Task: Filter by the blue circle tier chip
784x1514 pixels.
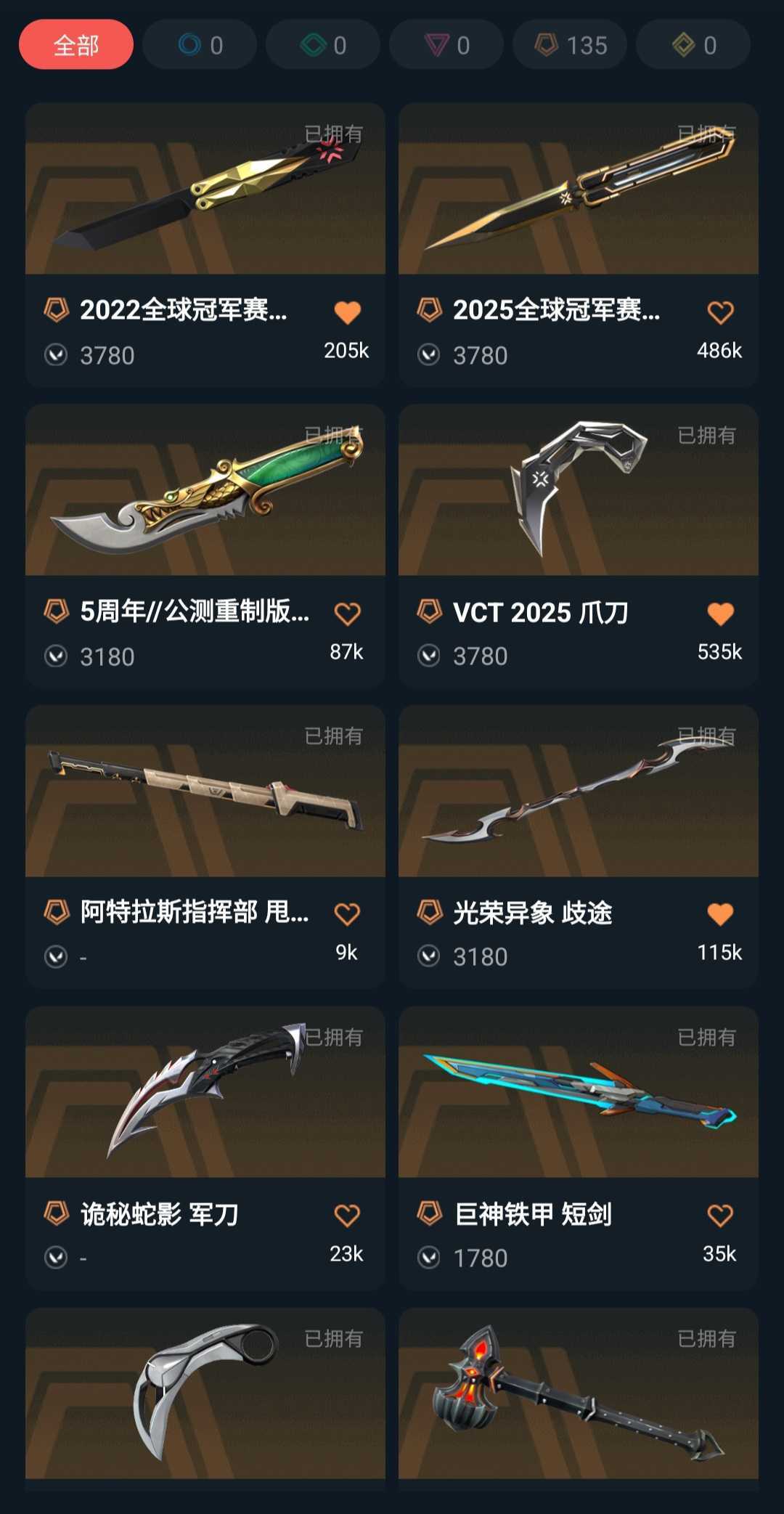Action: coord(200,45)
